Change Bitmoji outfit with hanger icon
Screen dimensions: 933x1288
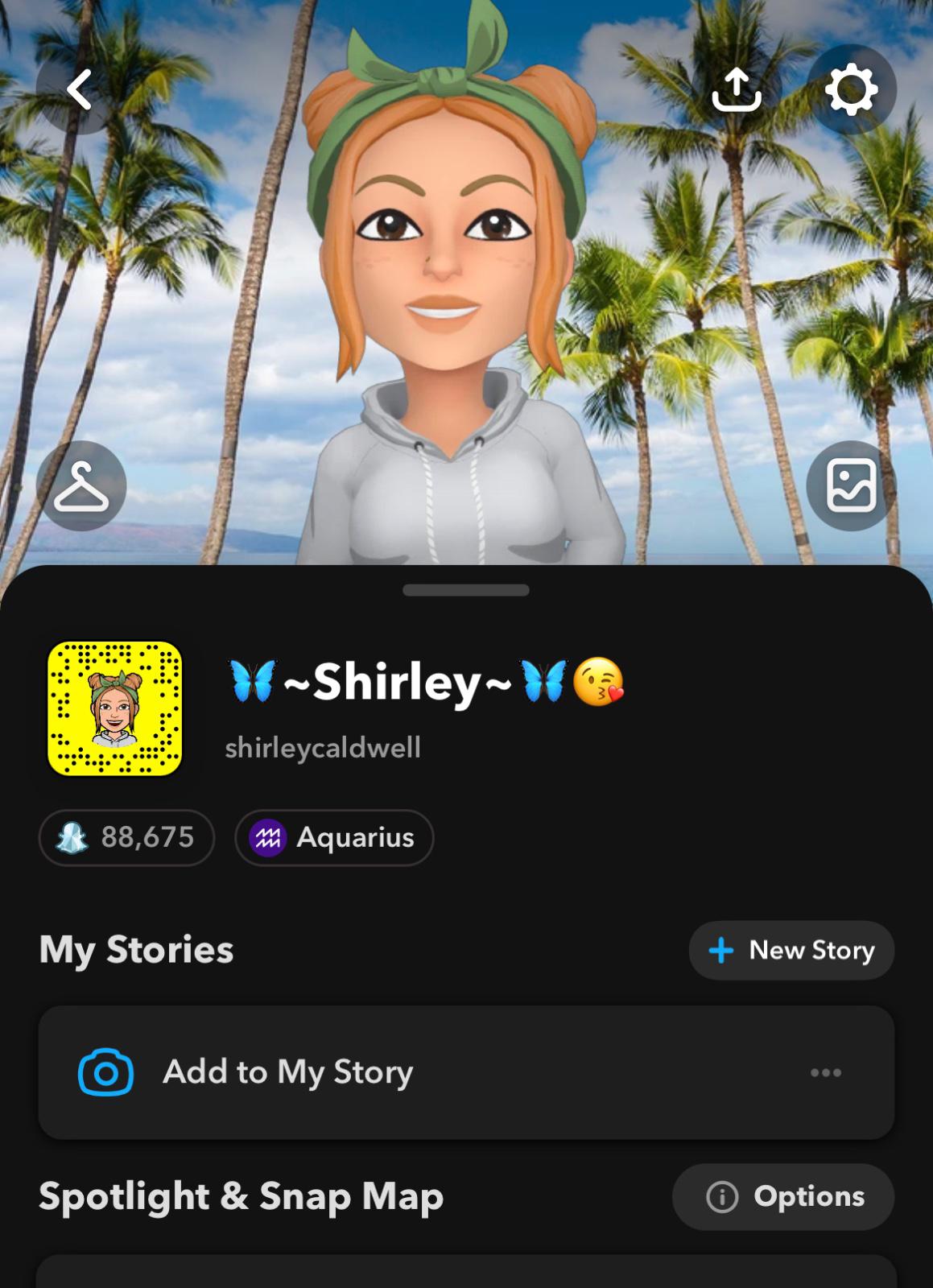point(81,486)
